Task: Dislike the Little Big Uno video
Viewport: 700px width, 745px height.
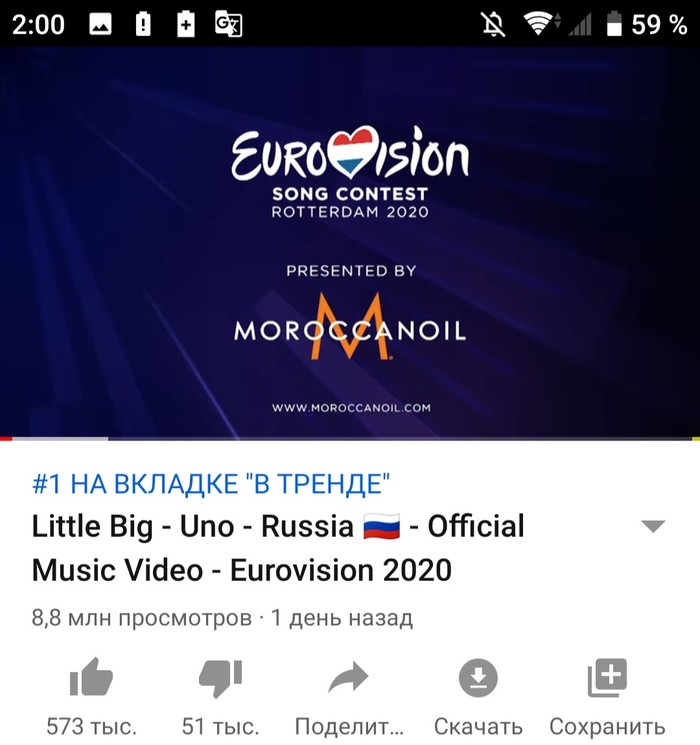Action: pos(220,681)
